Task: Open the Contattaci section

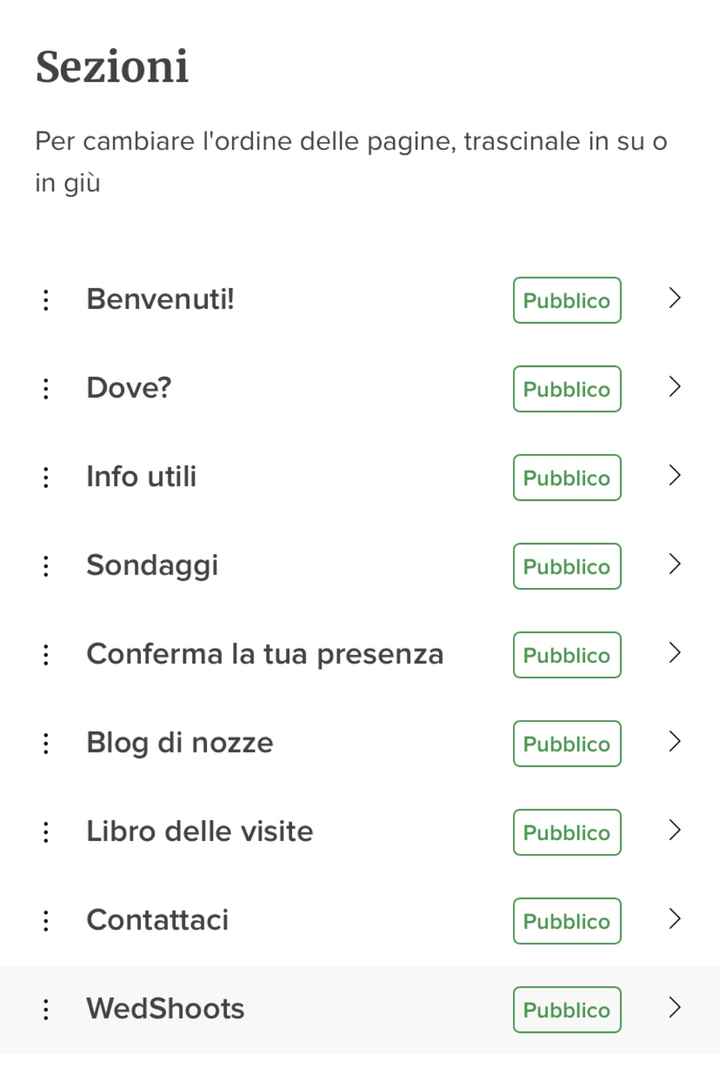Action: point(157,919)
